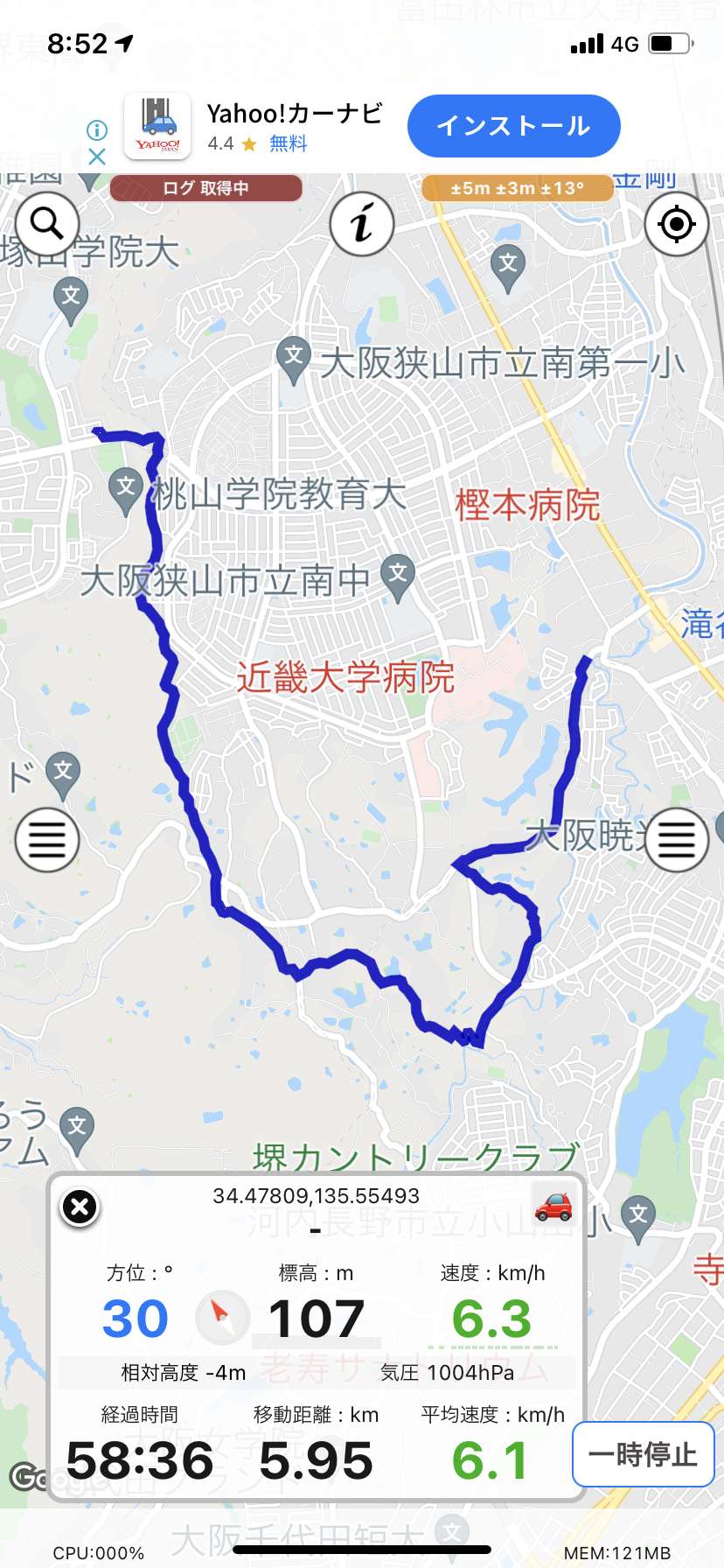724x1568 pixels.
Task: Open ad info icon
Action: tap(97, 130)
